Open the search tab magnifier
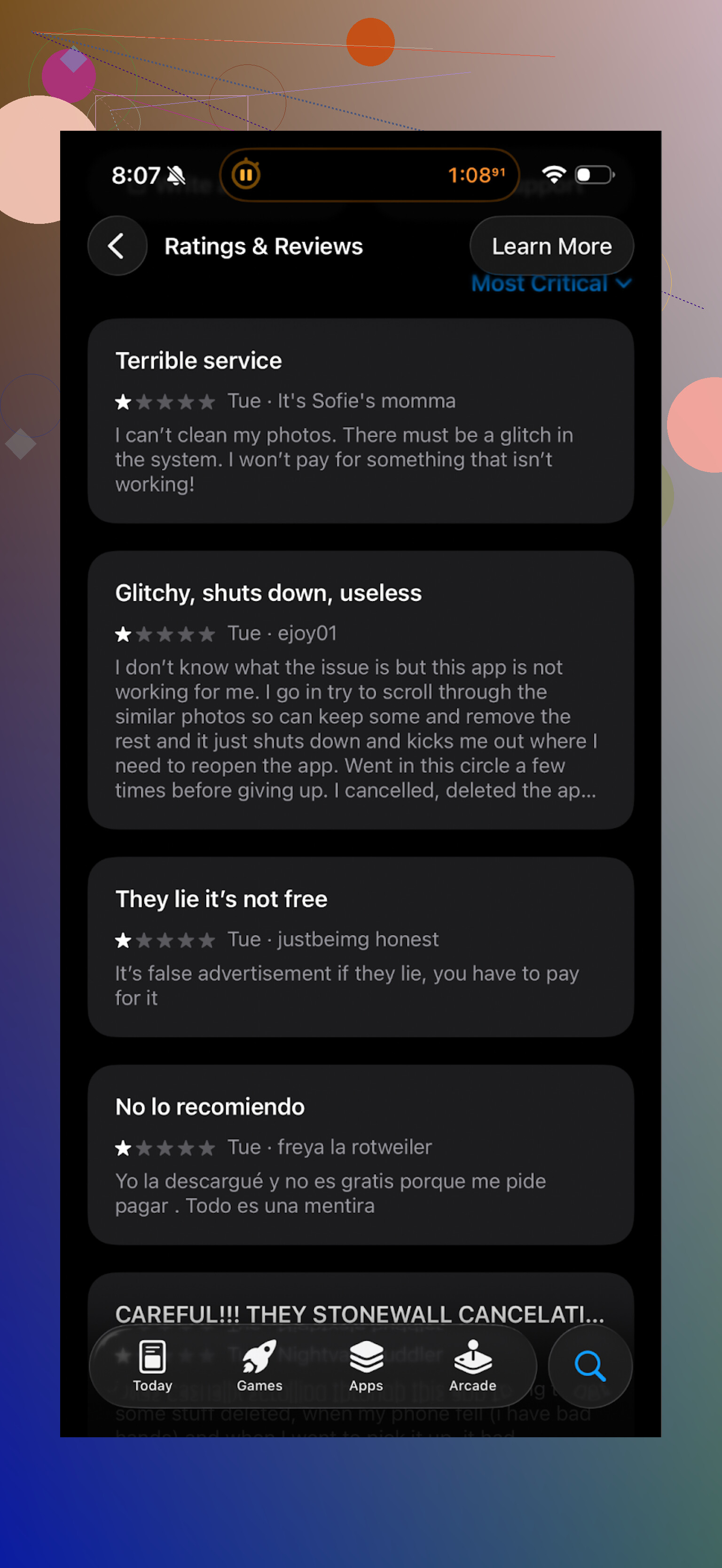Viewport: 722px width, 1568px height. coord(589,1366)
